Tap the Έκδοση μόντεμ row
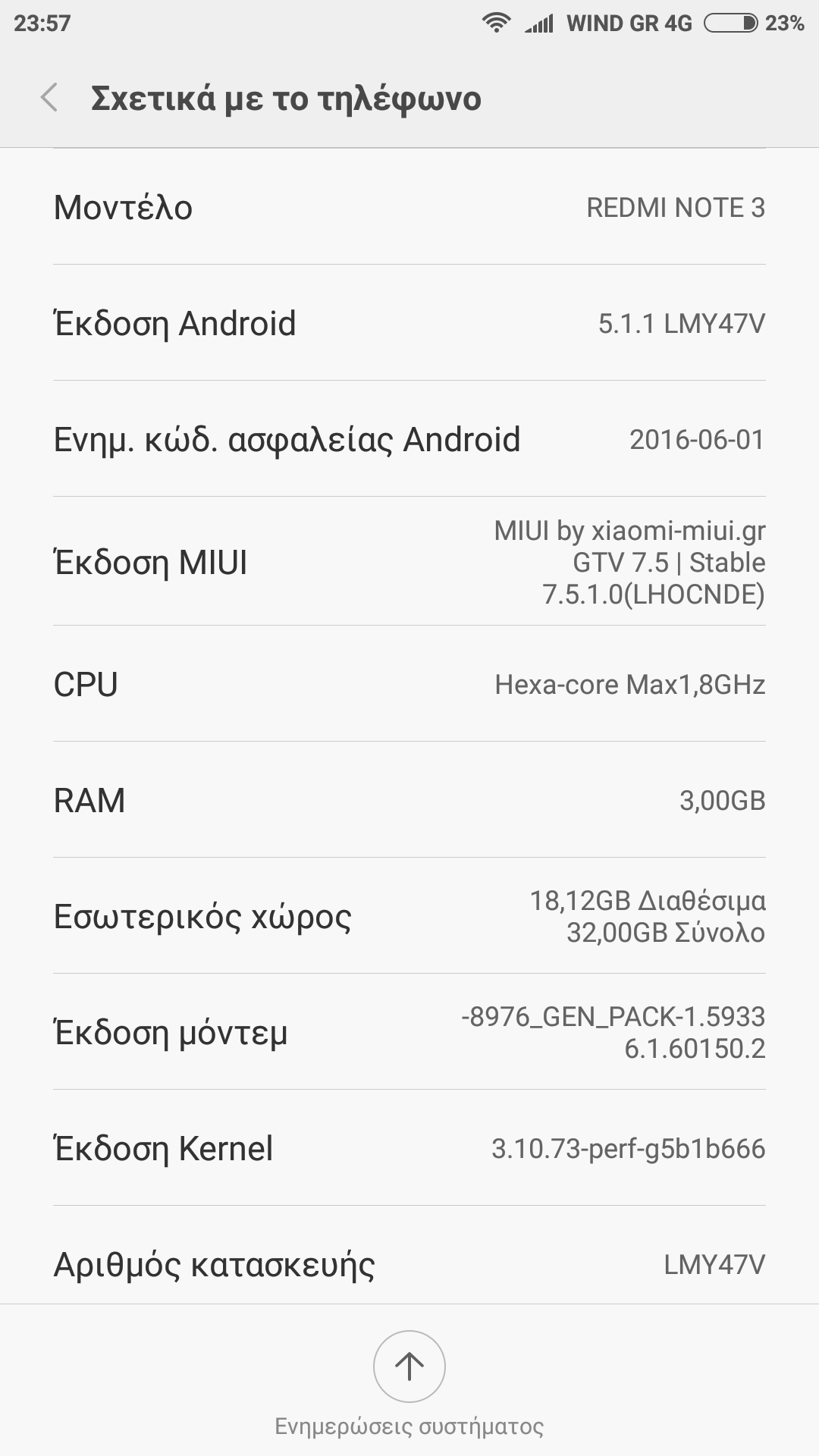Screen dimensions: 819x1456 [x=409, y=1032]
